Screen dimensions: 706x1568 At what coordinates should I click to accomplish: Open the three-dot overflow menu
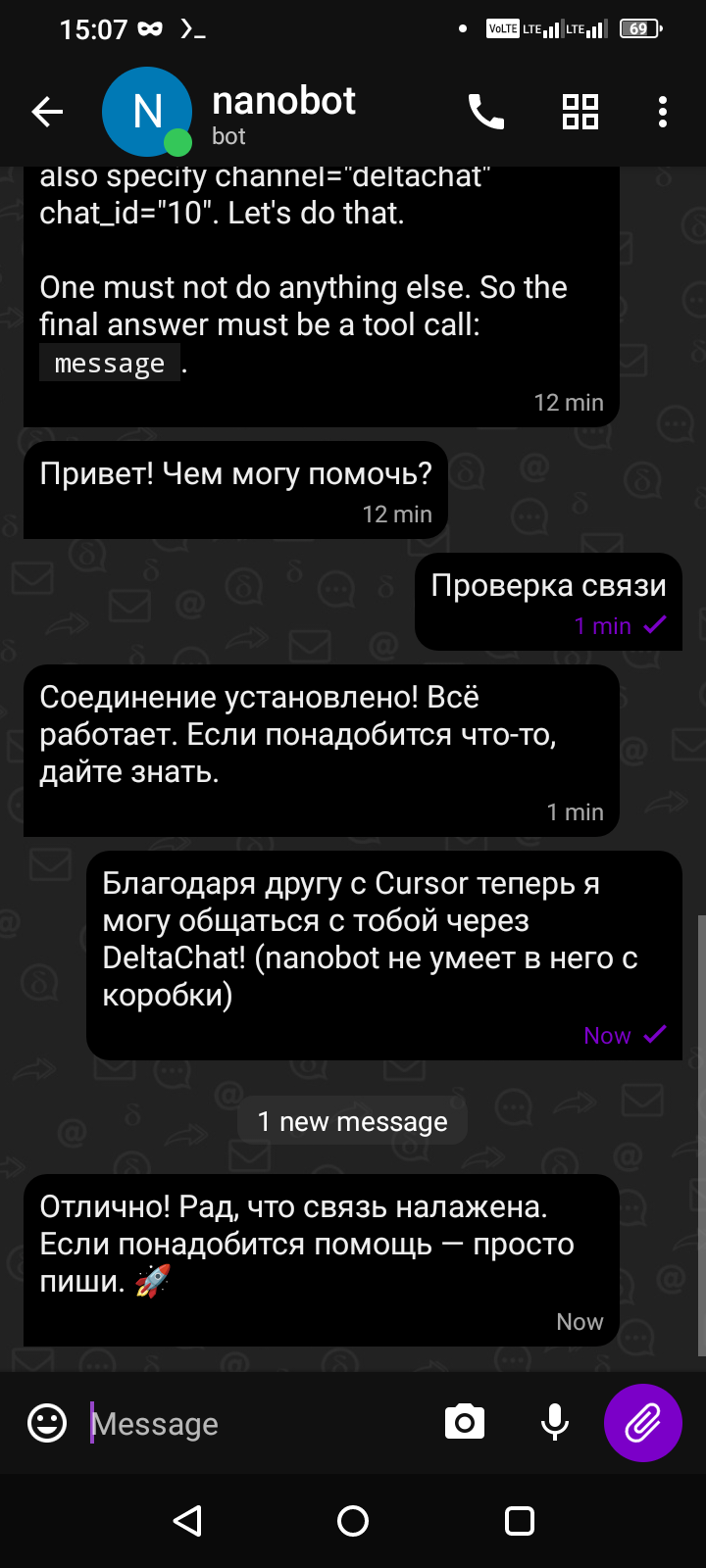pos(663,112)
